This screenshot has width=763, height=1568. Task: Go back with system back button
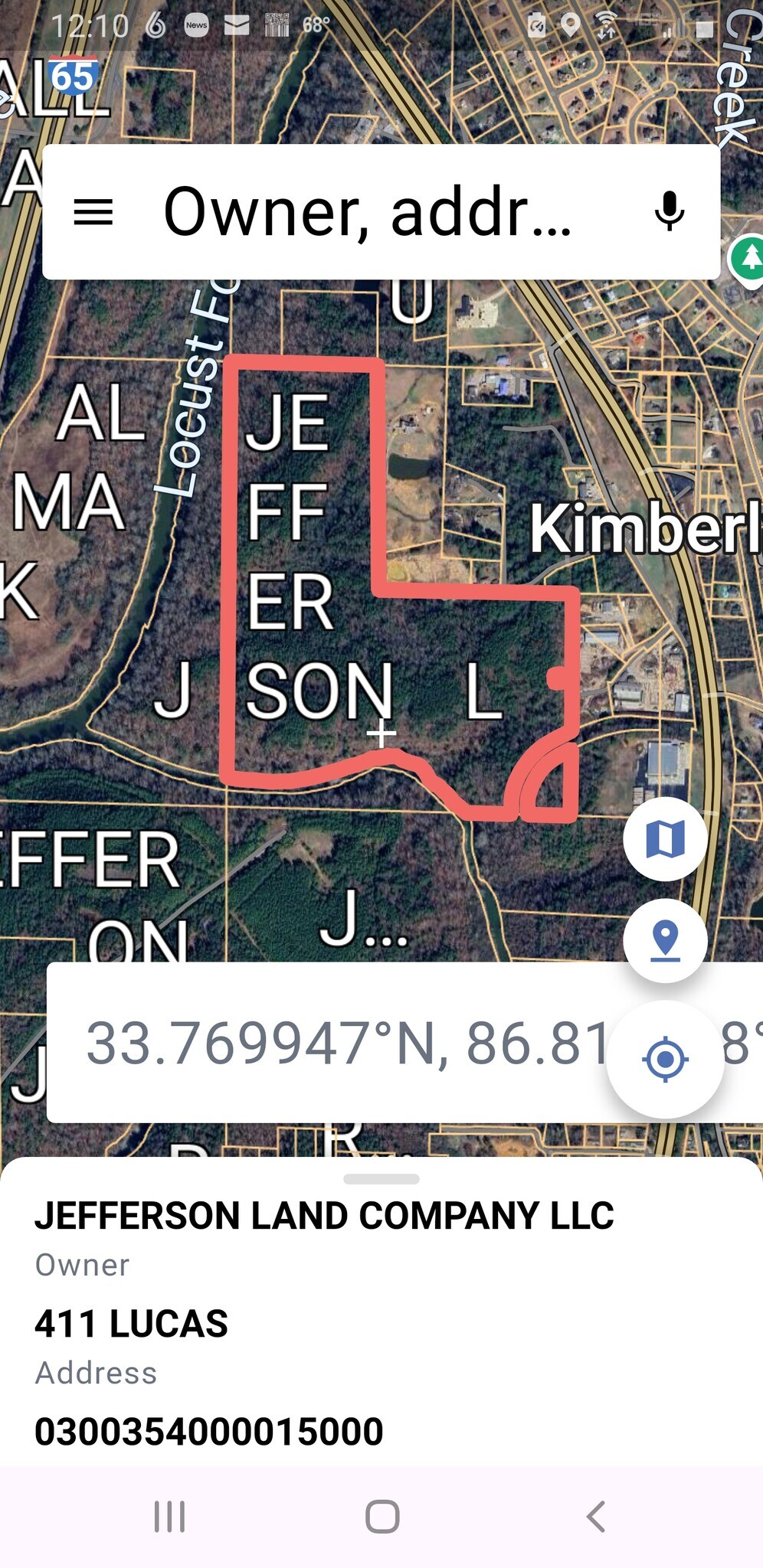595,1516
